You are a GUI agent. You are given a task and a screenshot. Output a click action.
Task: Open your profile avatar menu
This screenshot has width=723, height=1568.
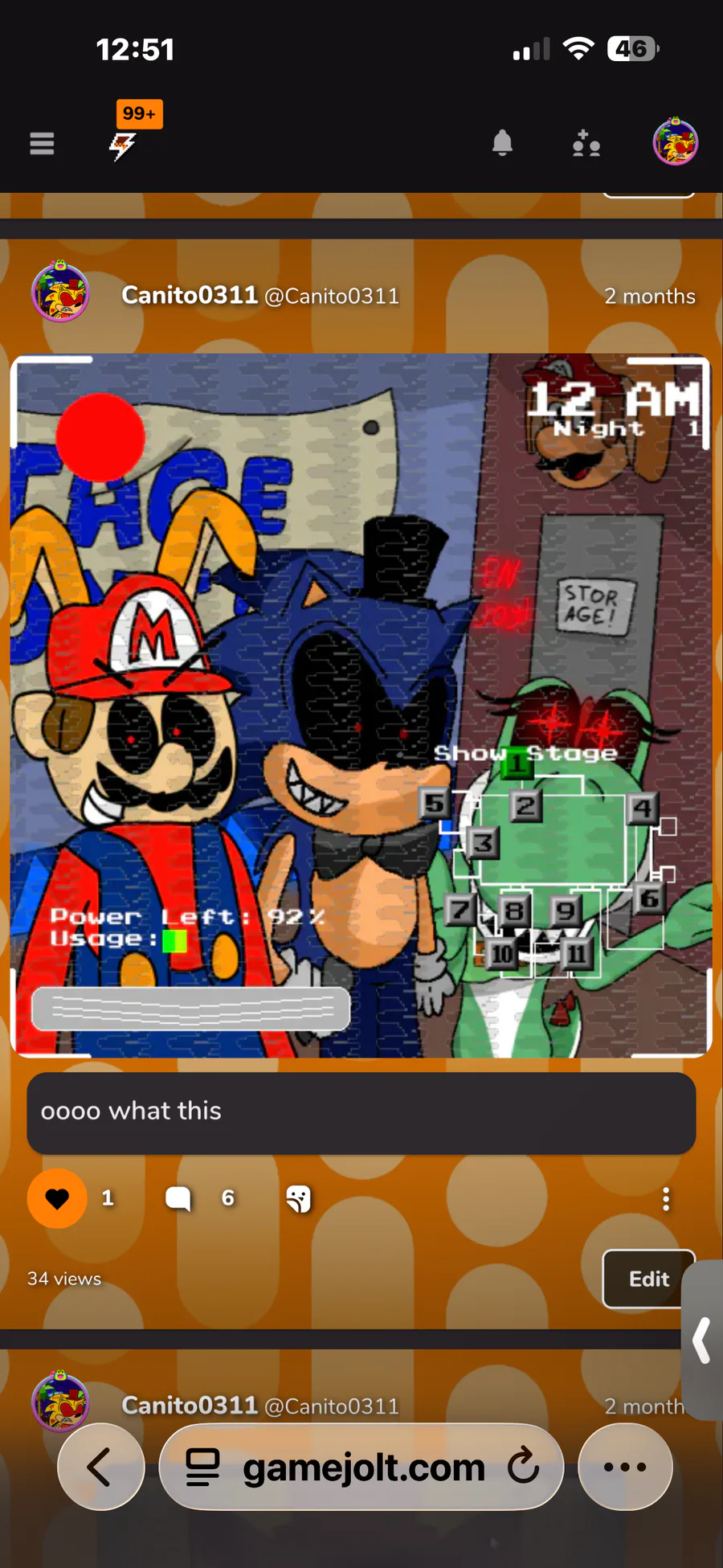click(x=675, y=142)
